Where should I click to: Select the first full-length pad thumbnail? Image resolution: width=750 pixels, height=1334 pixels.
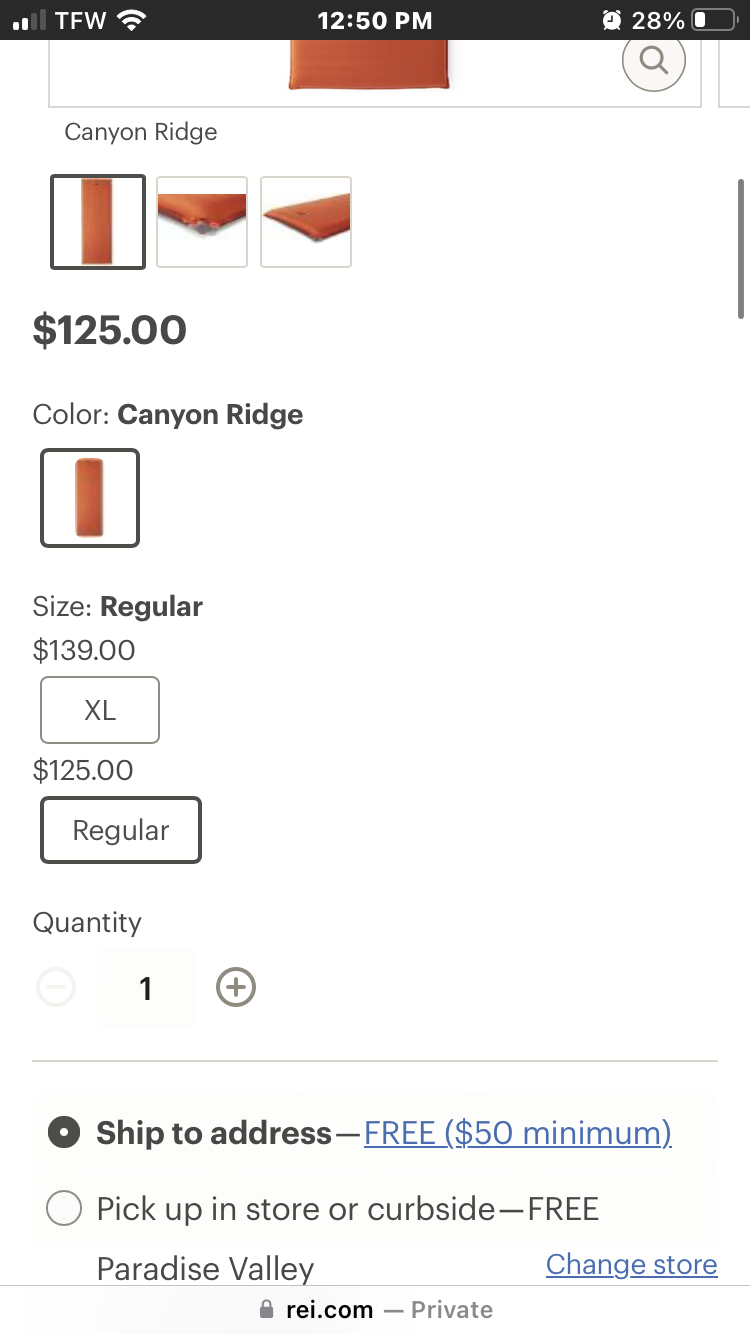(x=98, y=222)
